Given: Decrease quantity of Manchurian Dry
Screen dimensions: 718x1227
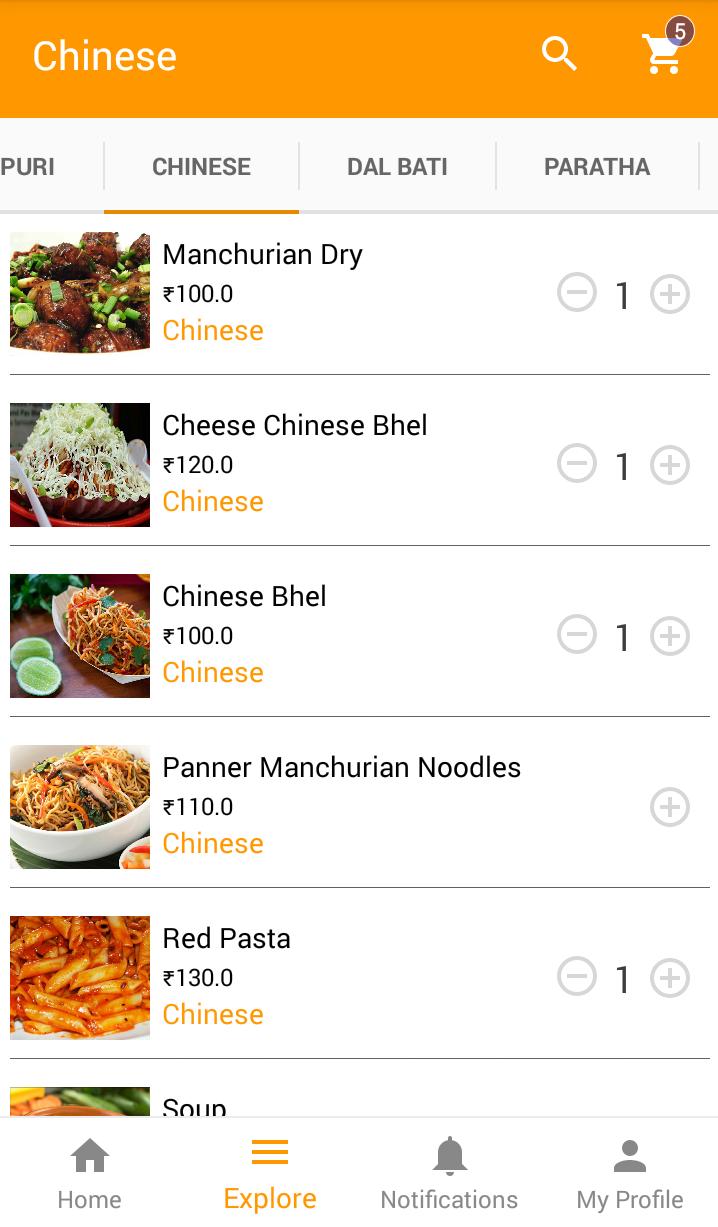Looking at the screenshot, I should [577, 294].
